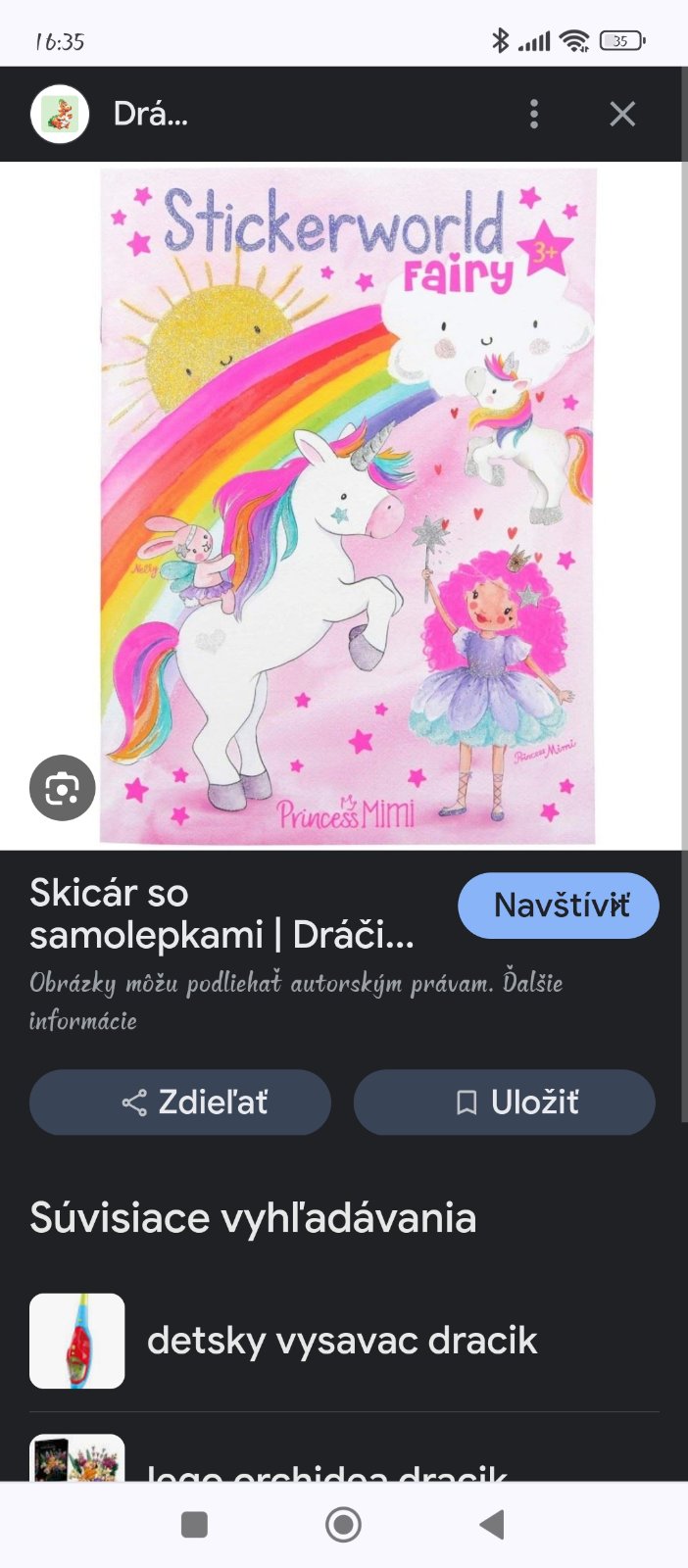Open related search detsky vysavac dracik
The height and width of the screenshot is (1568, 688).
pos(342,1341)
